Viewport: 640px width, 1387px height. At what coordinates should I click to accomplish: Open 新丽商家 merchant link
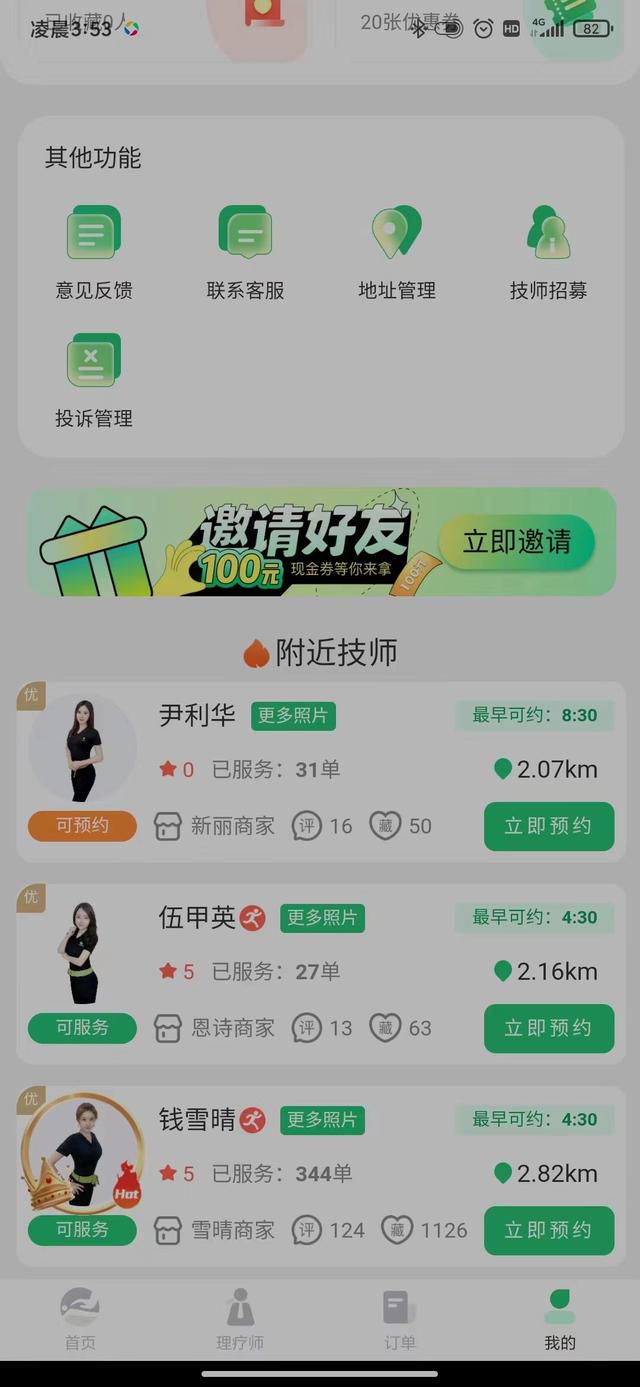click(x=215, y=826)
